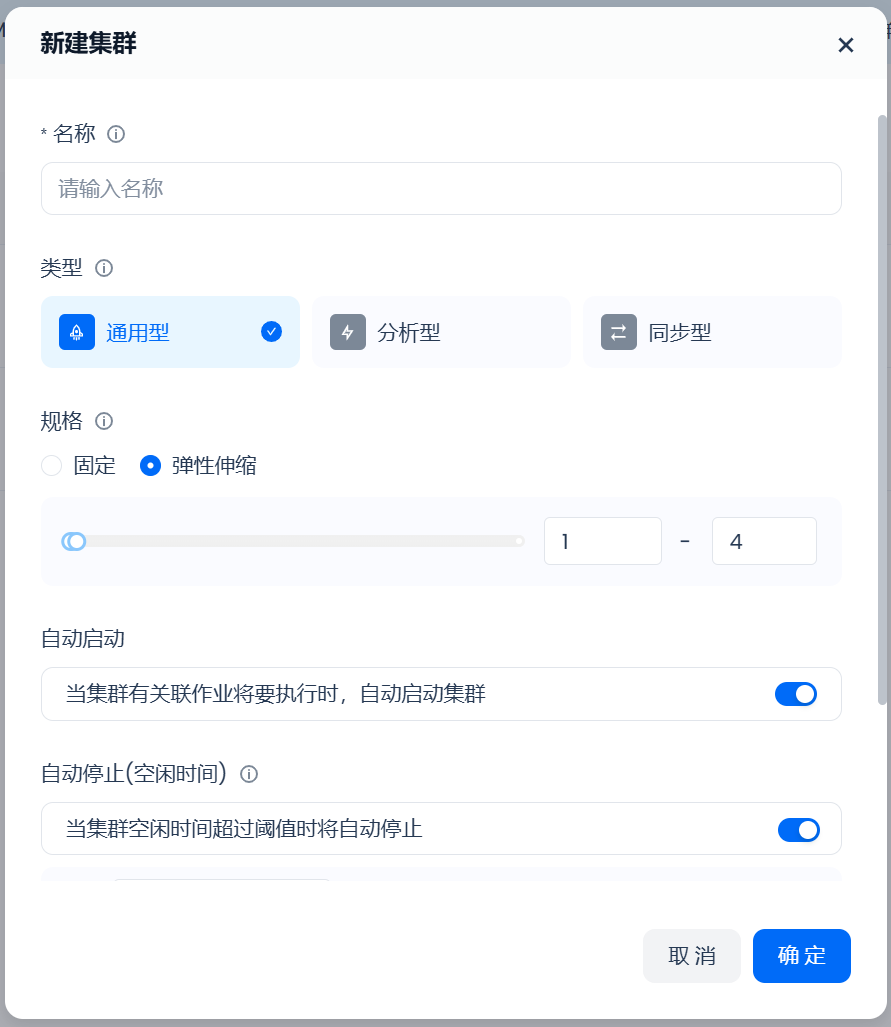Select the 弹性伸缩 radio option
Screen dimensions: 891x1027
[151, 465]
